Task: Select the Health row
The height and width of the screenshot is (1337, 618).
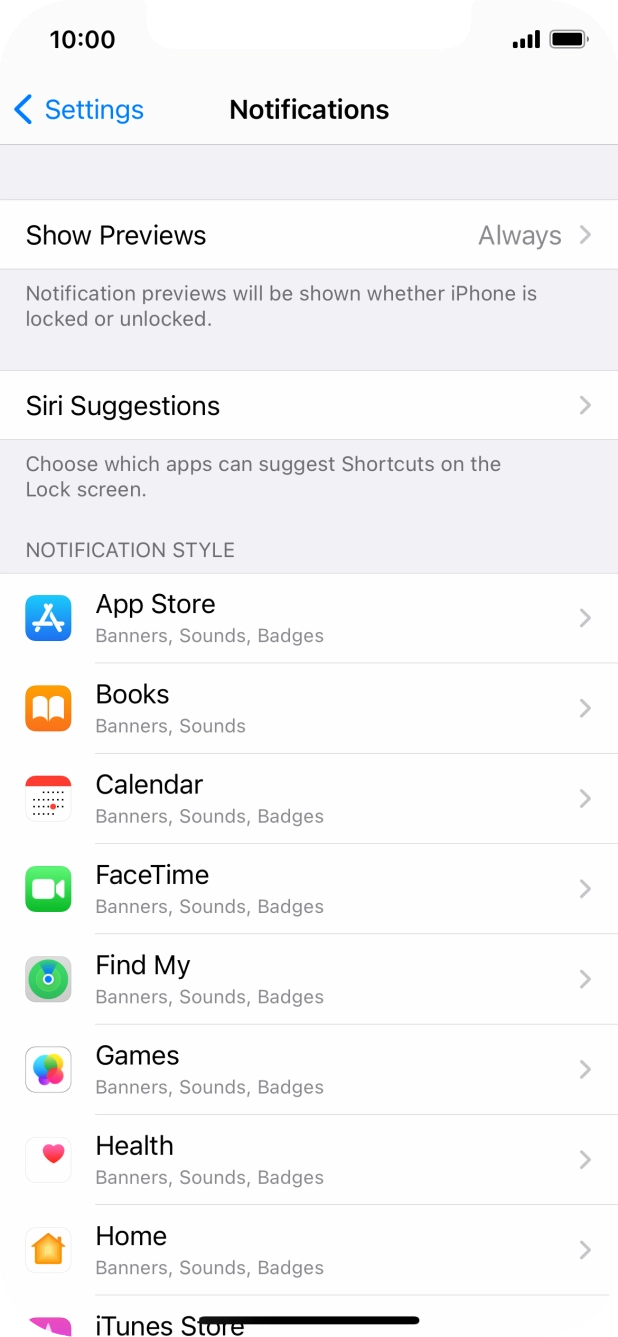Action: click(308, 1159)
